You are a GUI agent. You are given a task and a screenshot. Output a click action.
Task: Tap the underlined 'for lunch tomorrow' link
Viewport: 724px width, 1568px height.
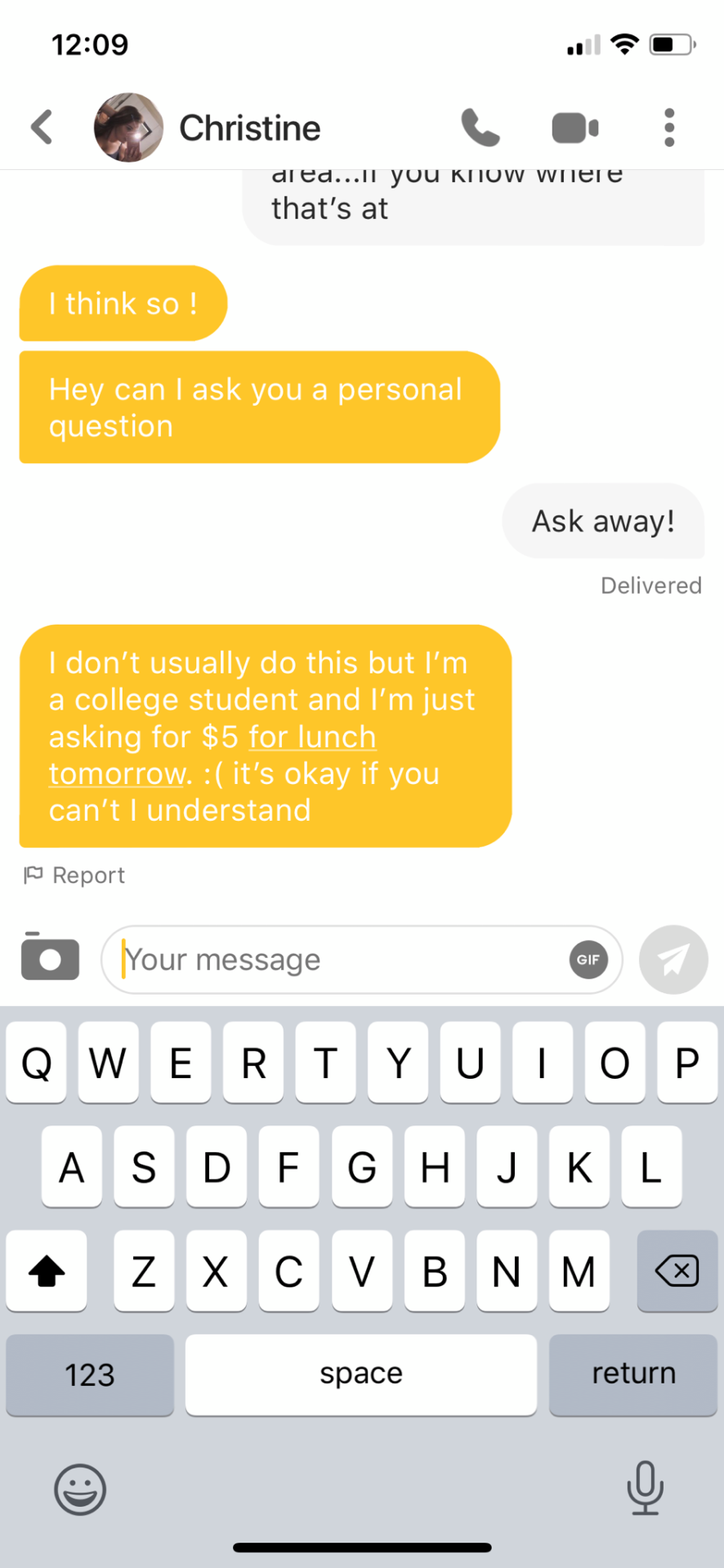click(x=312, y=737)
